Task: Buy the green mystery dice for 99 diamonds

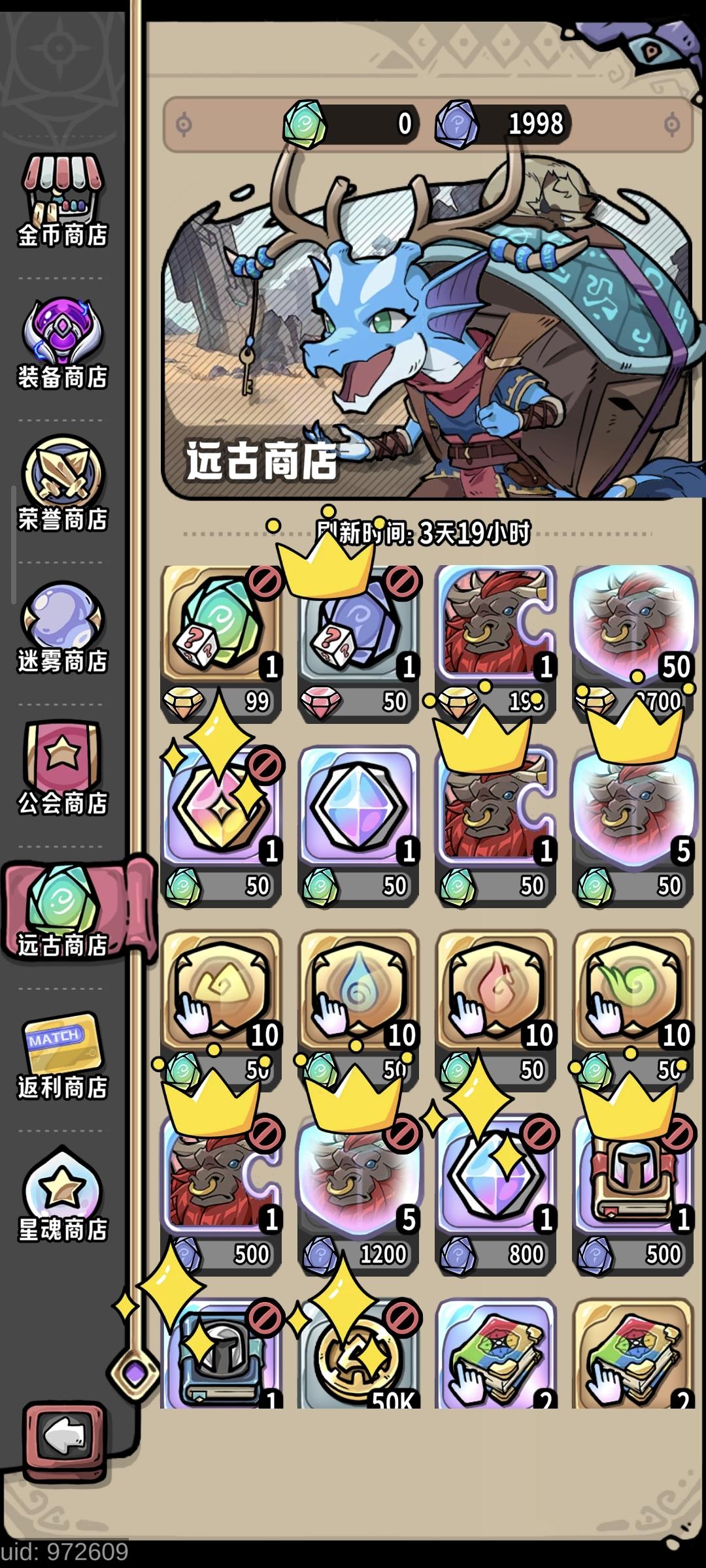Action: coord(222,630)
